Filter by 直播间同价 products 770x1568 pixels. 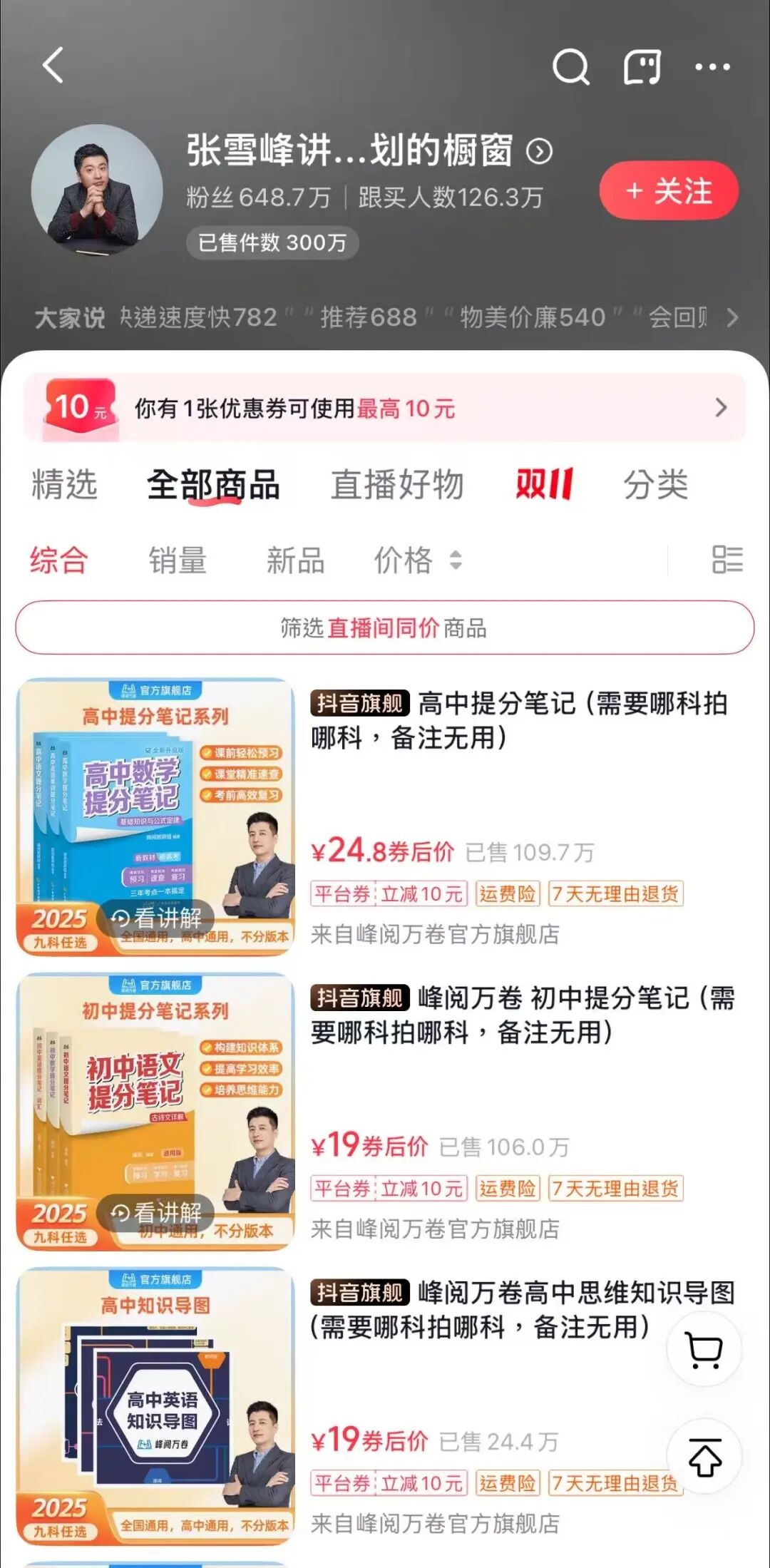point(385,628)
